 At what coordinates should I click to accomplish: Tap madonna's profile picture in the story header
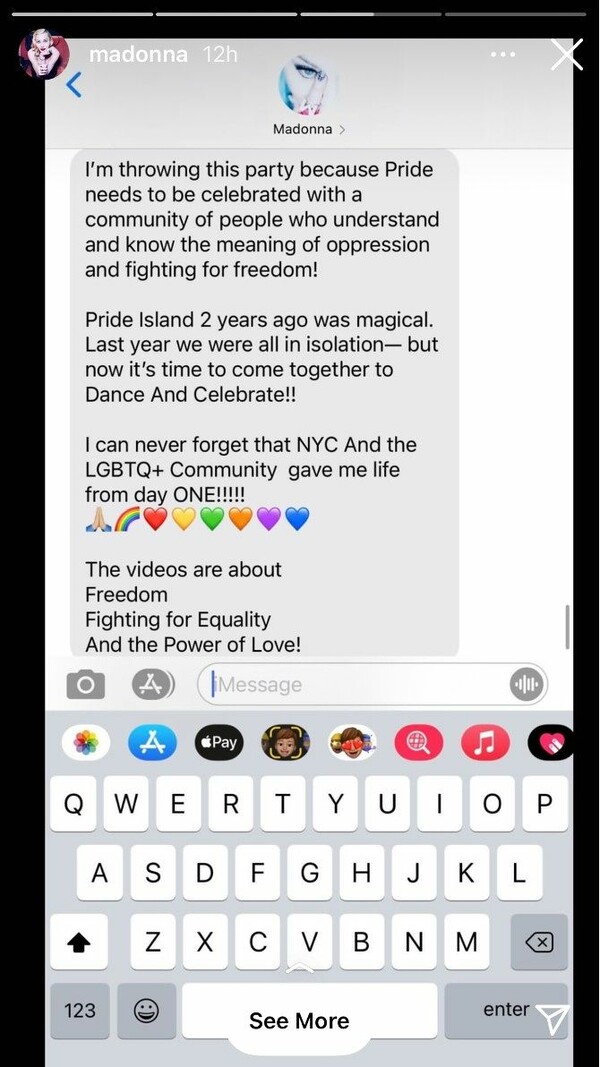(x=43, y=54)
